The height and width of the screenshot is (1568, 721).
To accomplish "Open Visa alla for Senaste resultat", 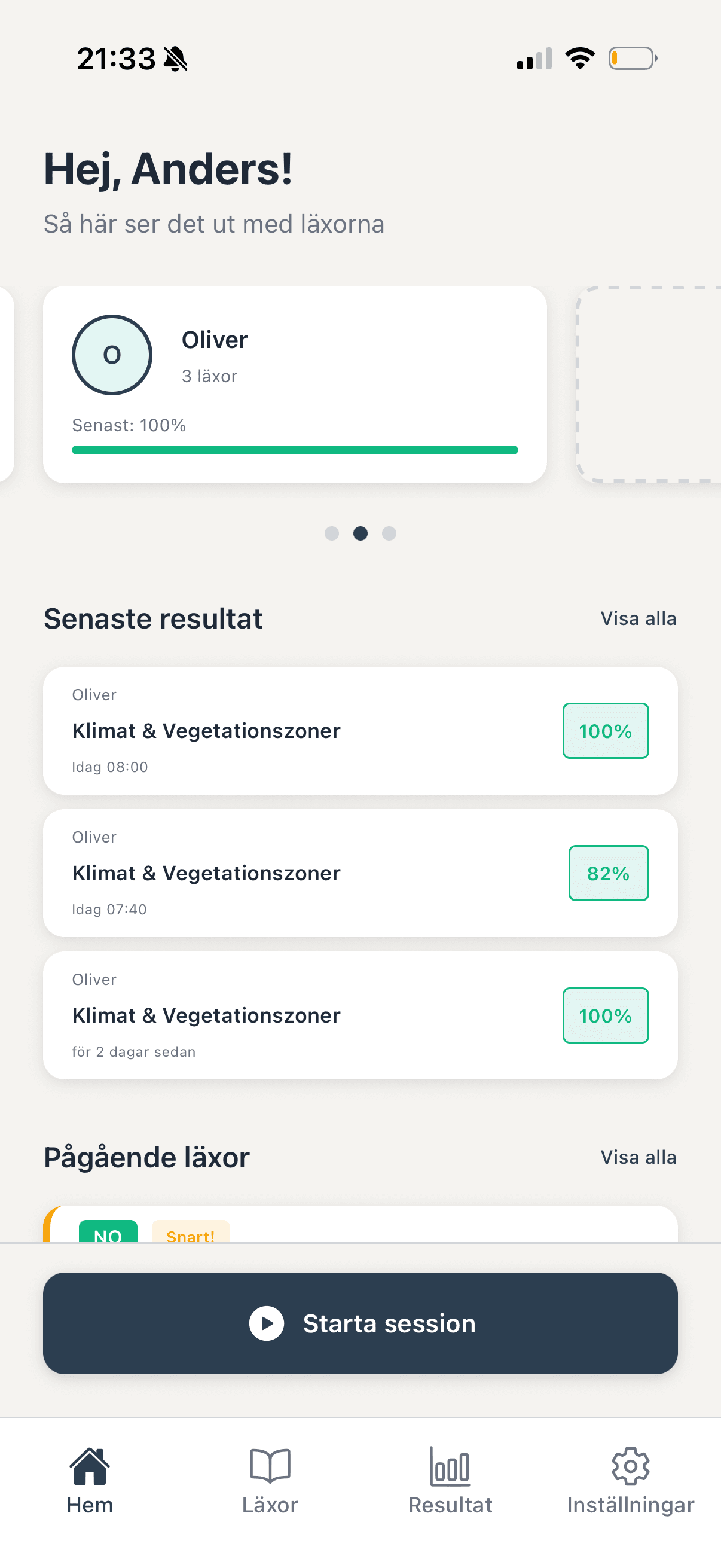I will (x=638, y=618).
